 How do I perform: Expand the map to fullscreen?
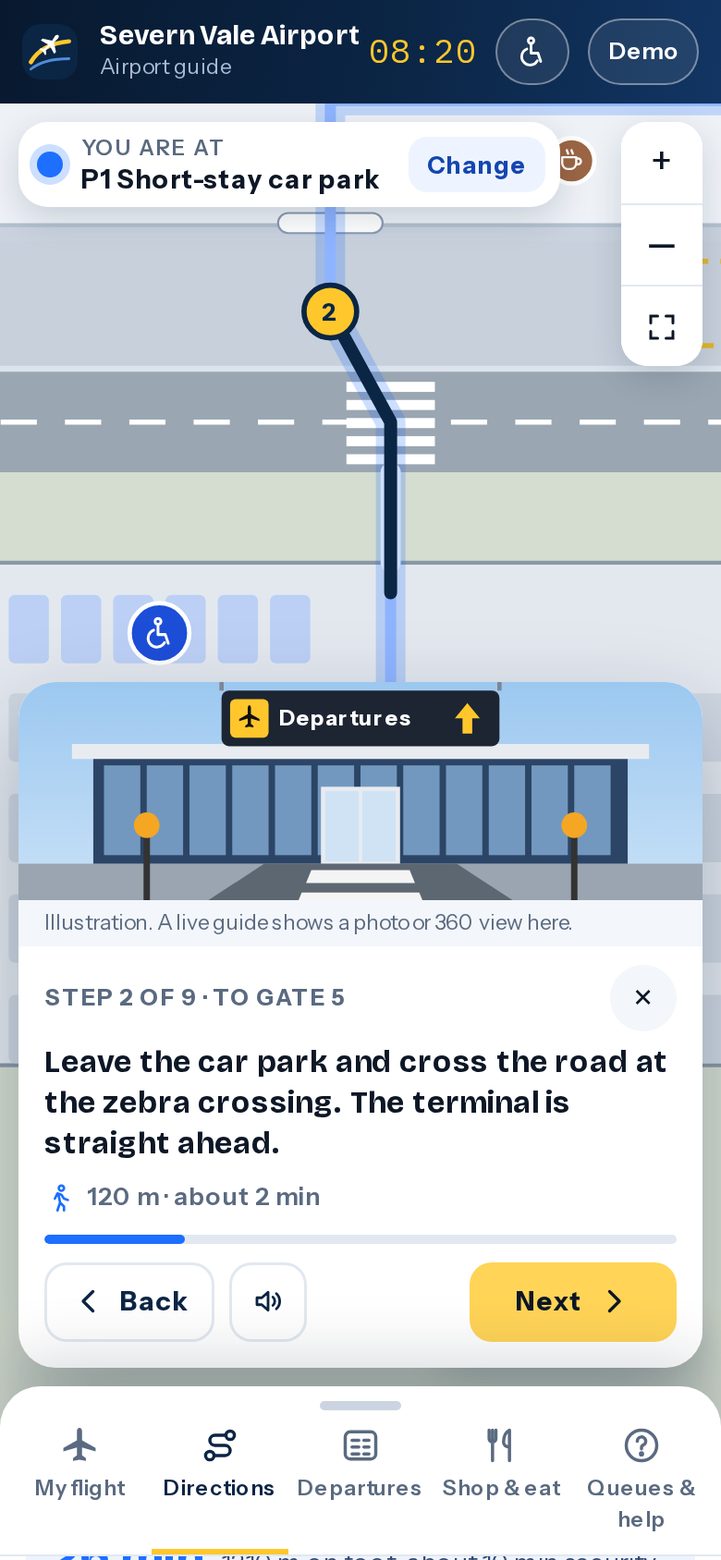point(661,326)
